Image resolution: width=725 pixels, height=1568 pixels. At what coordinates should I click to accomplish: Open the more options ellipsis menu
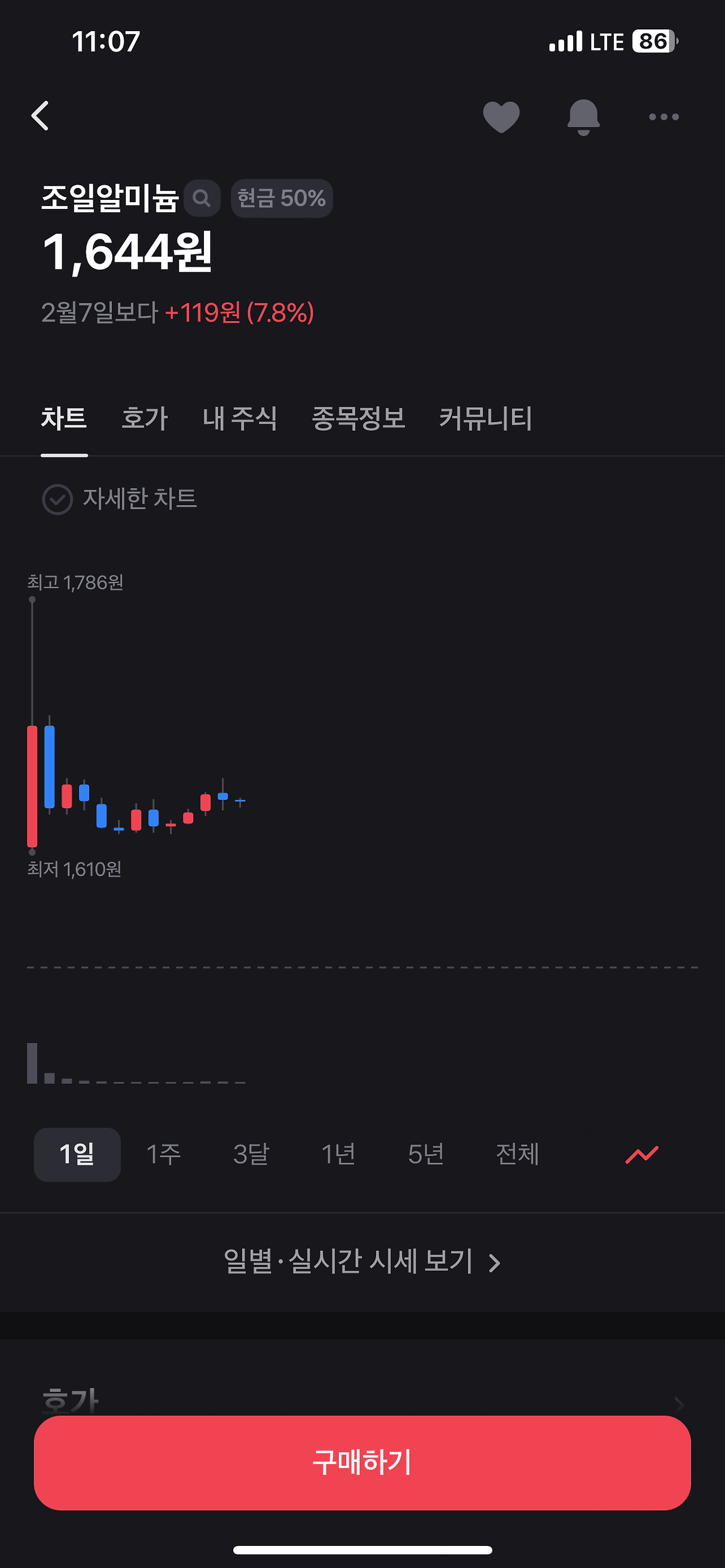[x=664, y=116]
